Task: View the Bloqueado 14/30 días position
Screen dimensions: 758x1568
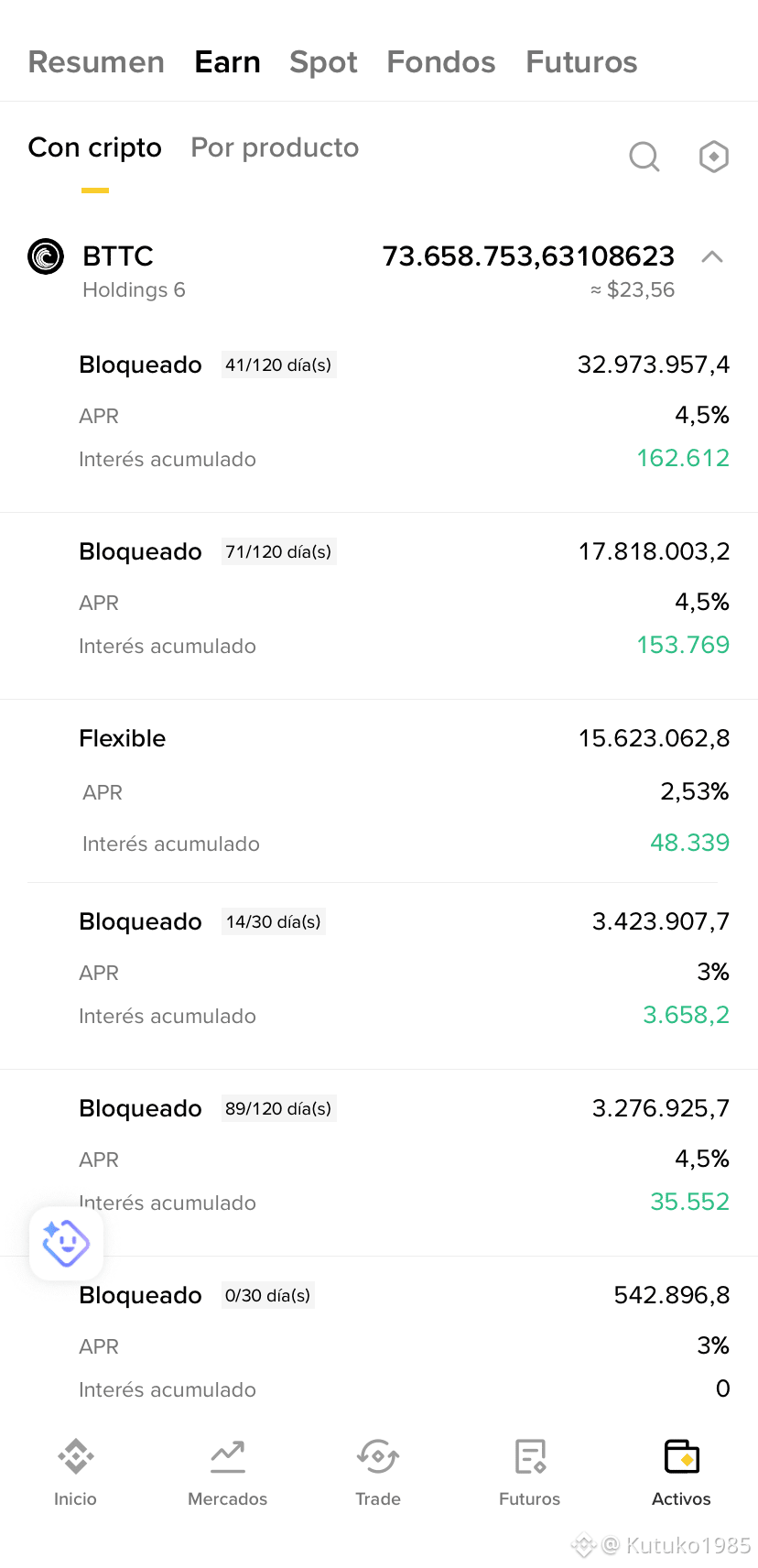Action: pyautogui.click(x=379, y=976)
